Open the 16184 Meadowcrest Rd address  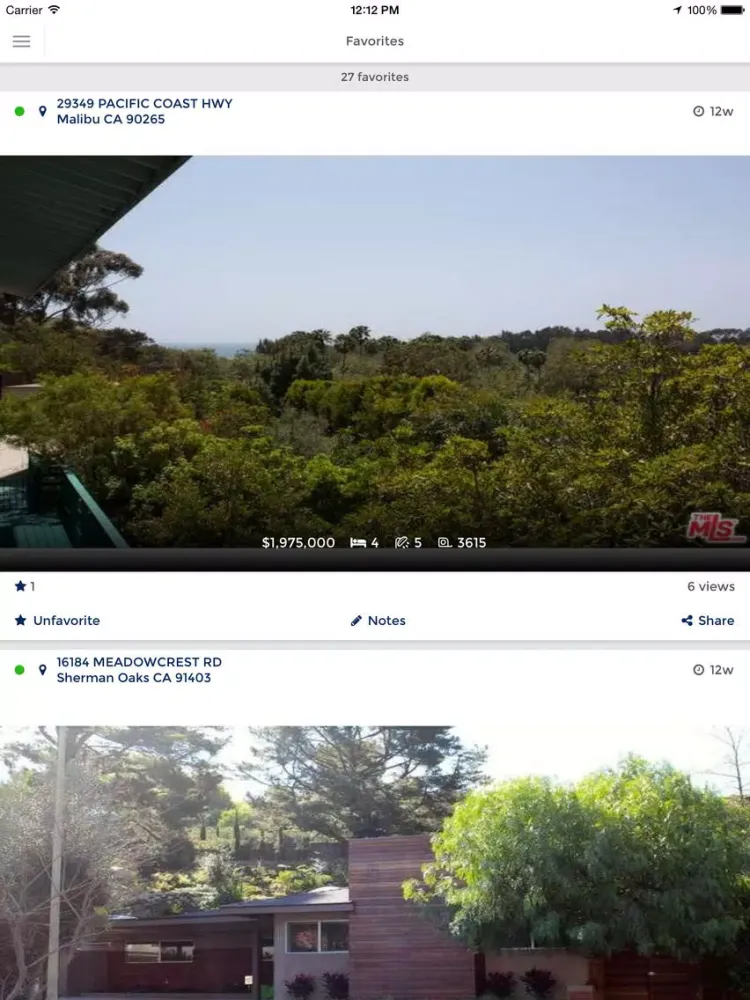pyautogui.click(x=139, y=670)
